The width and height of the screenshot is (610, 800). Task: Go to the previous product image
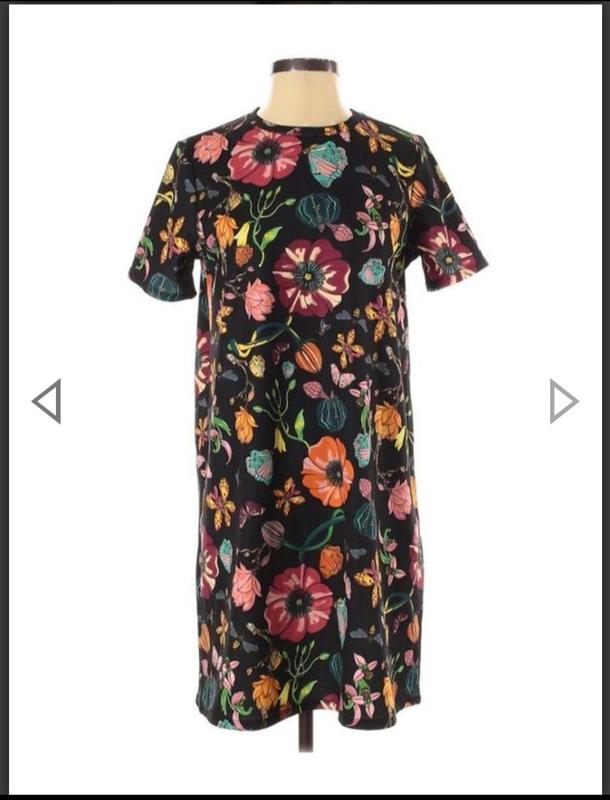point(47,401)
